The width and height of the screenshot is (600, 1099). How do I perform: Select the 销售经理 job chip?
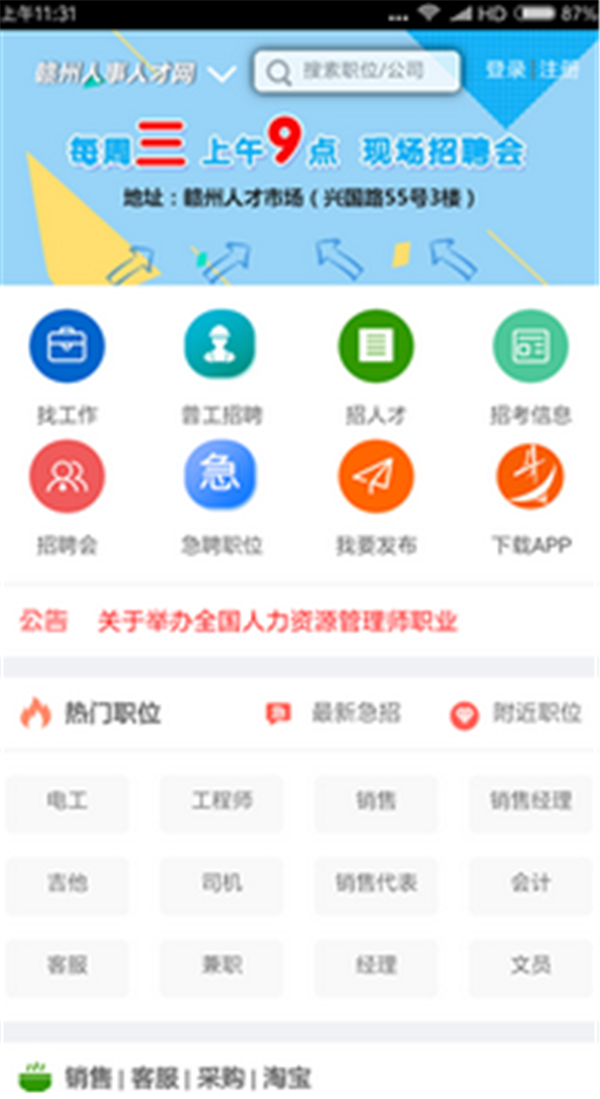pyautogui.click(x=530, y=802)
